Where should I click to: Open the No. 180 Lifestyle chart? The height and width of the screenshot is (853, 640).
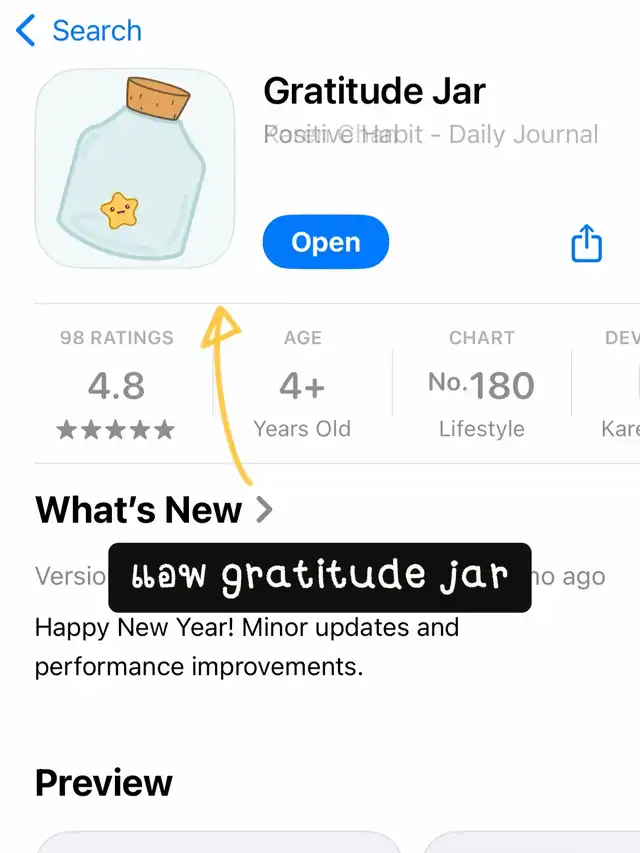[x=481, y=384]
